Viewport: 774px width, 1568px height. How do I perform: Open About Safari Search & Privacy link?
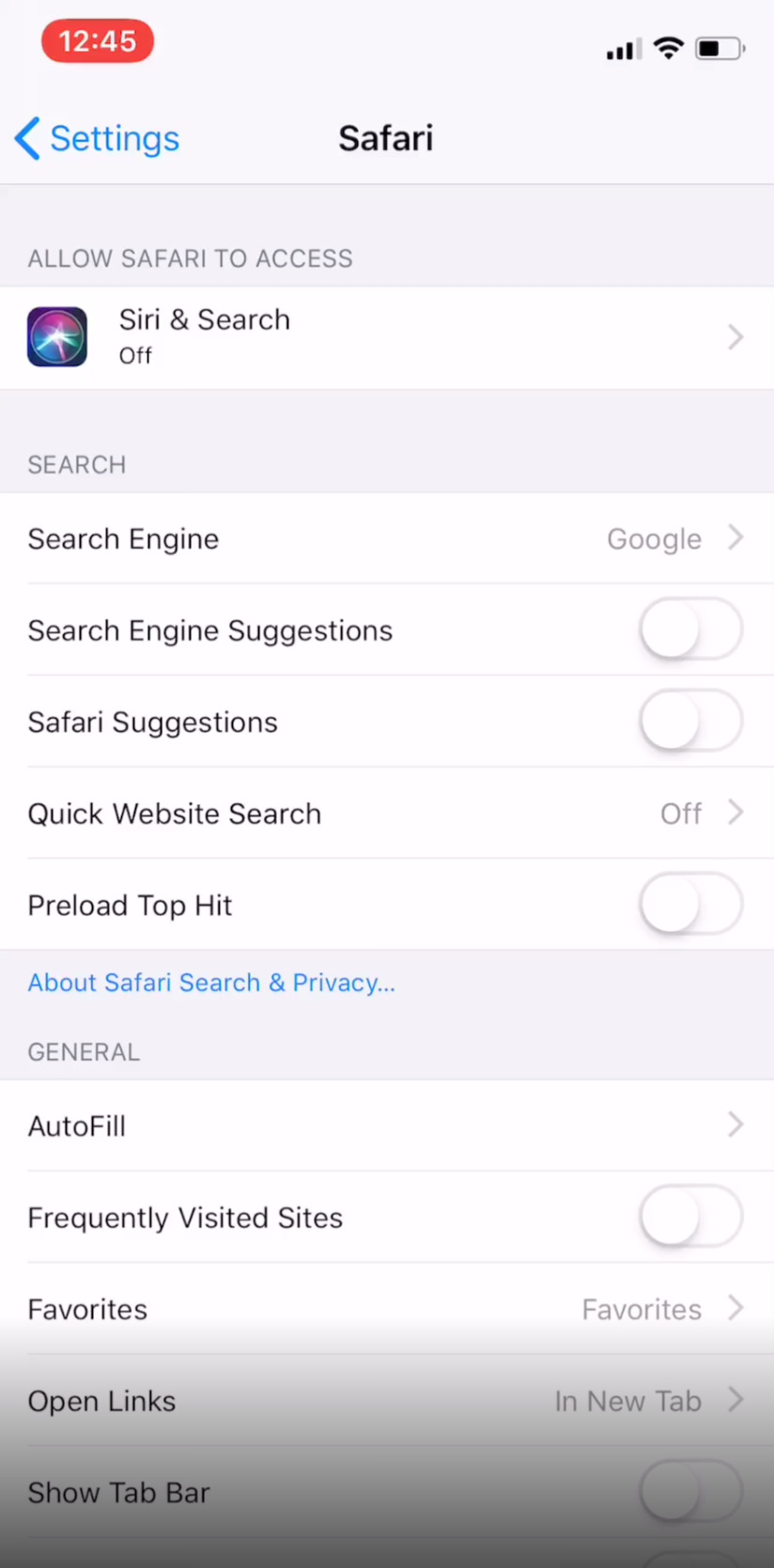coord(211,983)
